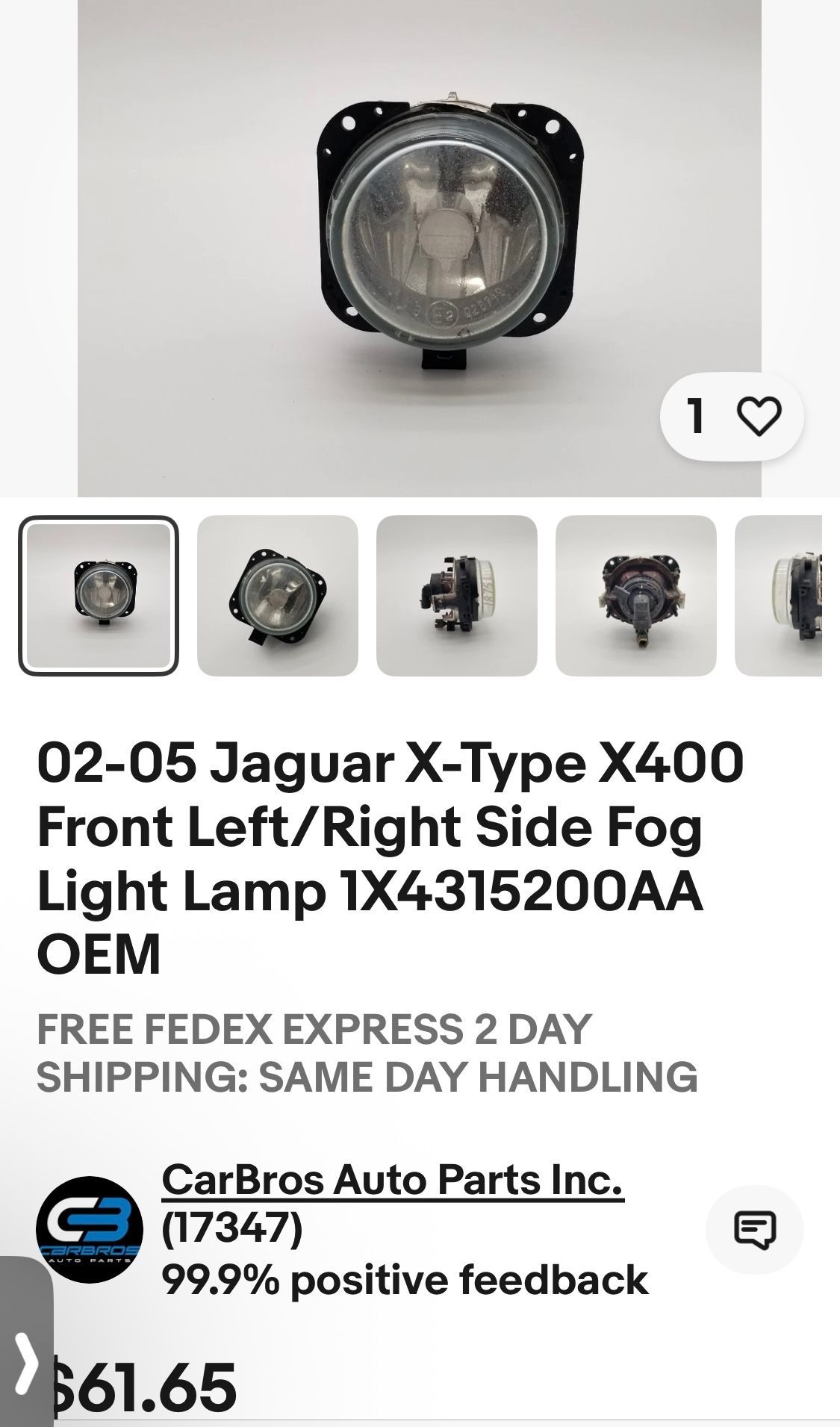The image size is (840, 1427).
Task: Open CarBros Auto Parts Inc. seller page
Action: click(392, 1180)
